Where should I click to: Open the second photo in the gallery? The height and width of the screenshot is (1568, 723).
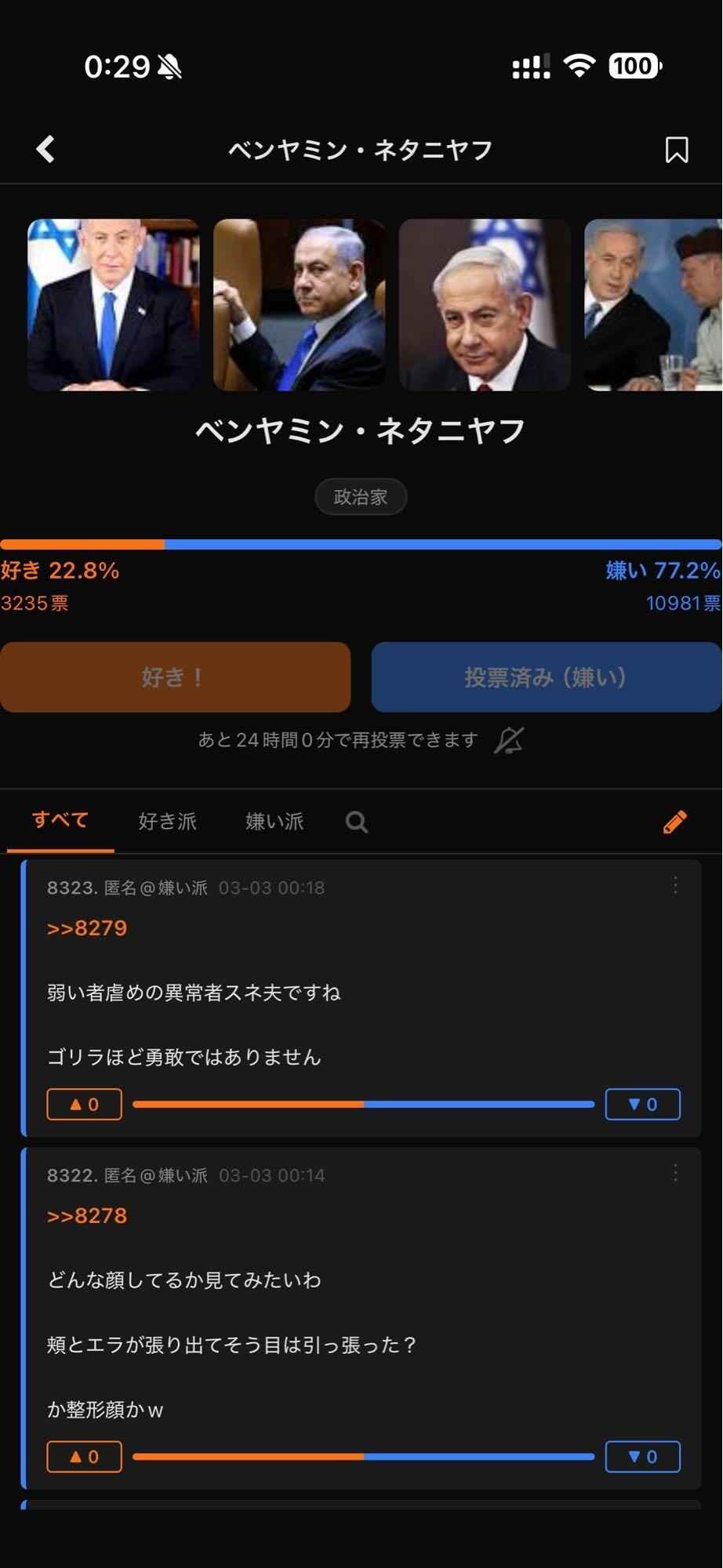pyautogui.click(x=299, y=304)
